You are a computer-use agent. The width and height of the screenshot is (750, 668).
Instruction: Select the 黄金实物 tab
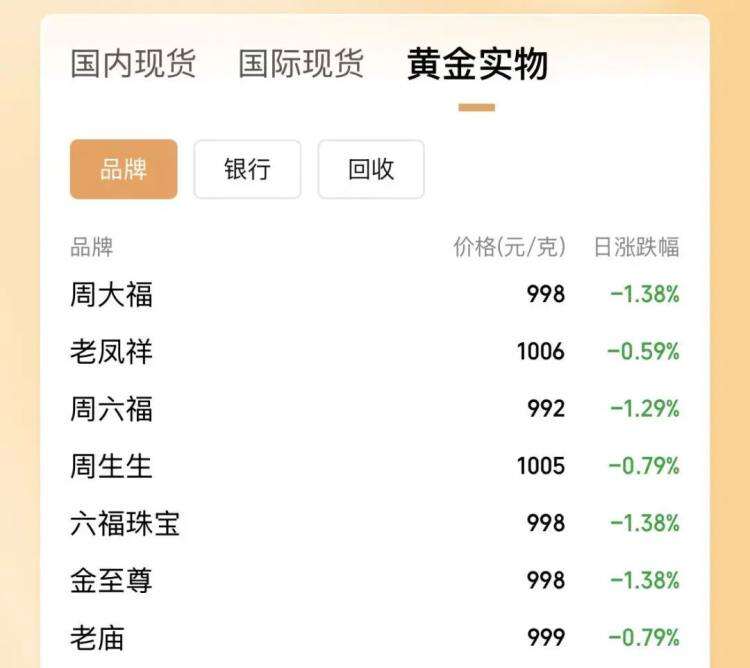click(x=477, y=64)
